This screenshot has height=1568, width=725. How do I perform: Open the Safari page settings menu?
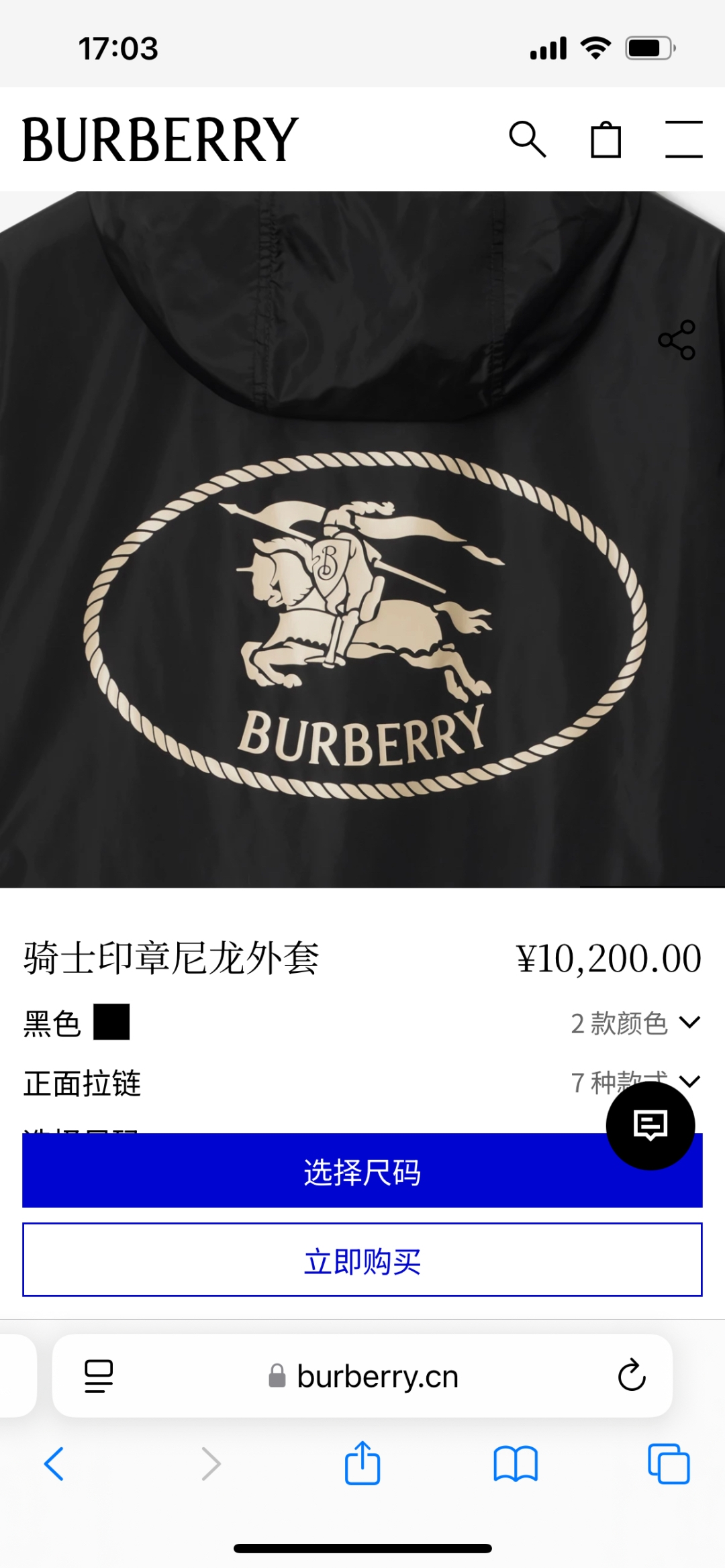click(x=99, y=1376)
